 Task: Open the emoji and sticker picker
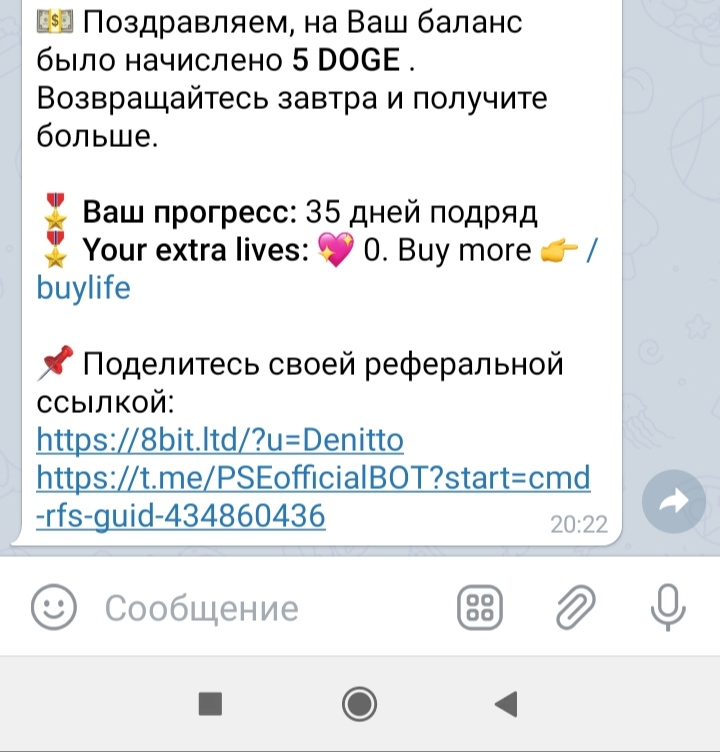pyautogui.click(x=54, y=607)
